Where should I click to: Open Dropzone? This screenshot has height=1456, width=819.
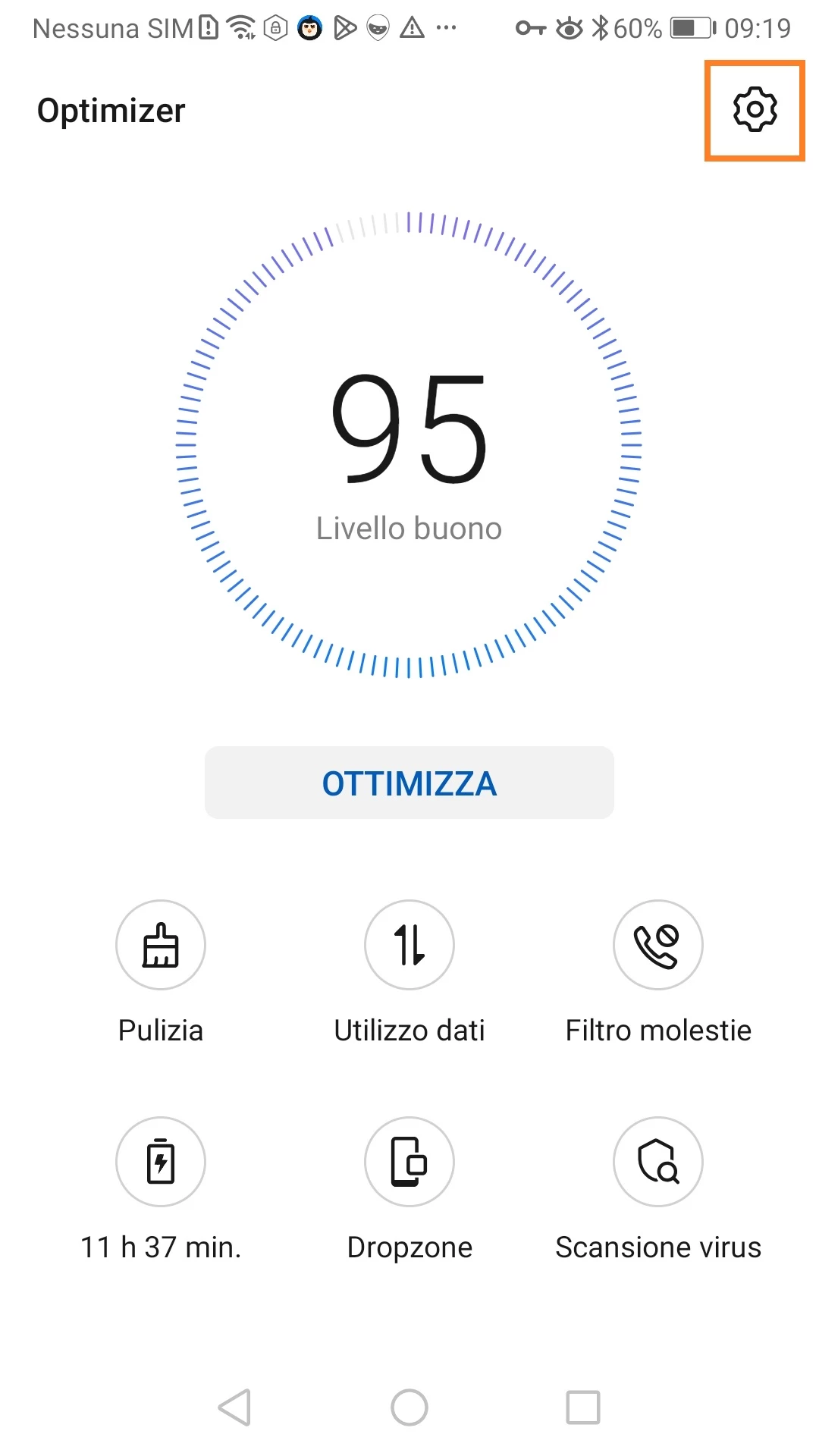(409, 1162)
